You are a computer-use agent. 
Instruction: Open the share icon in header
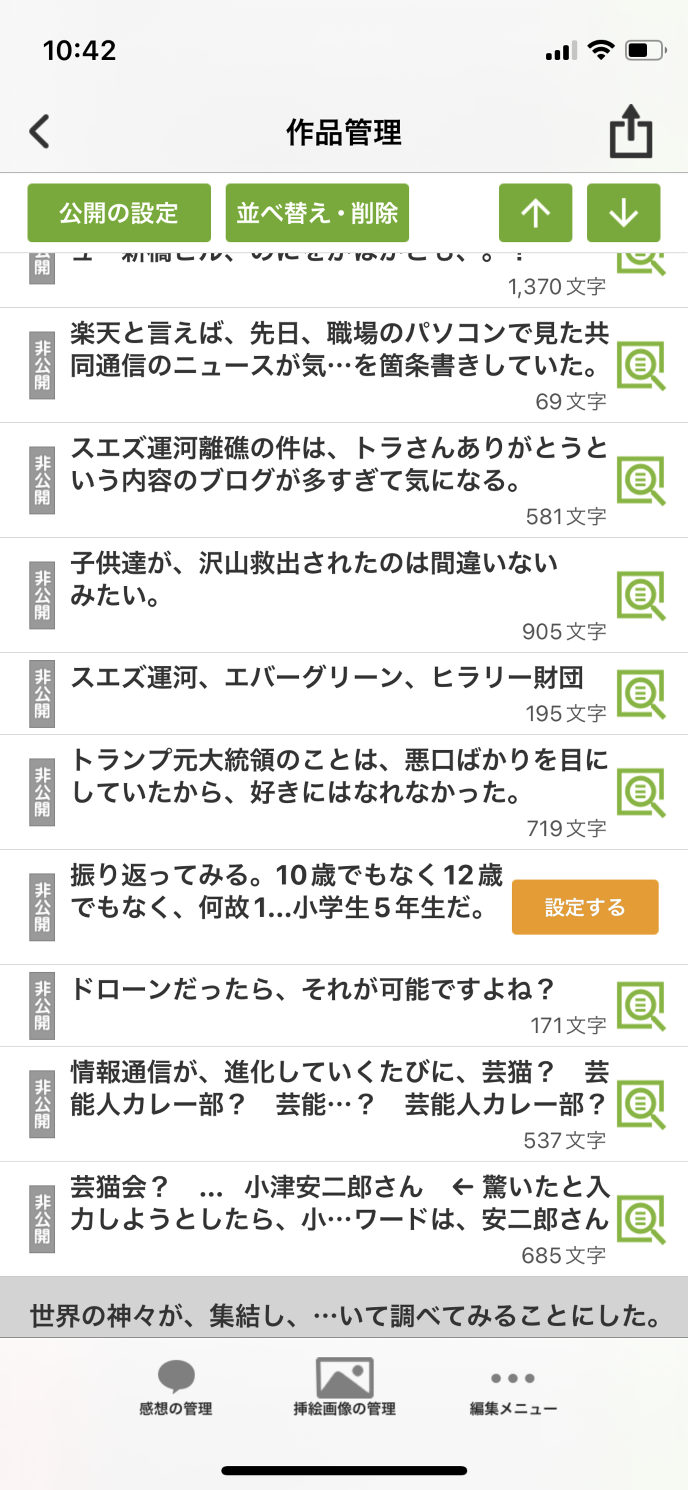631,133
